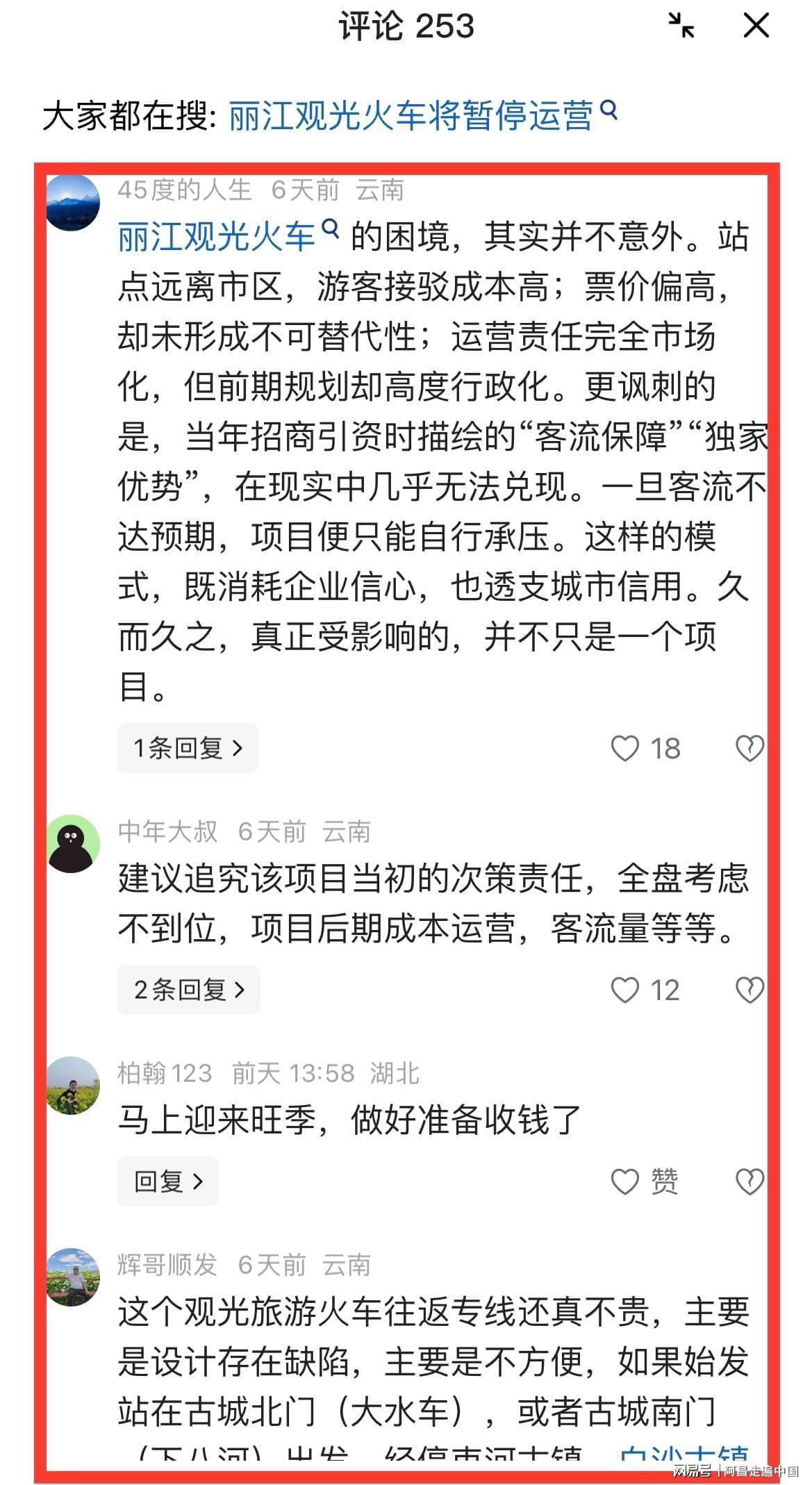View 中年大叔's profile avatar
812x1485 pixels.
(x=73, y=844)
